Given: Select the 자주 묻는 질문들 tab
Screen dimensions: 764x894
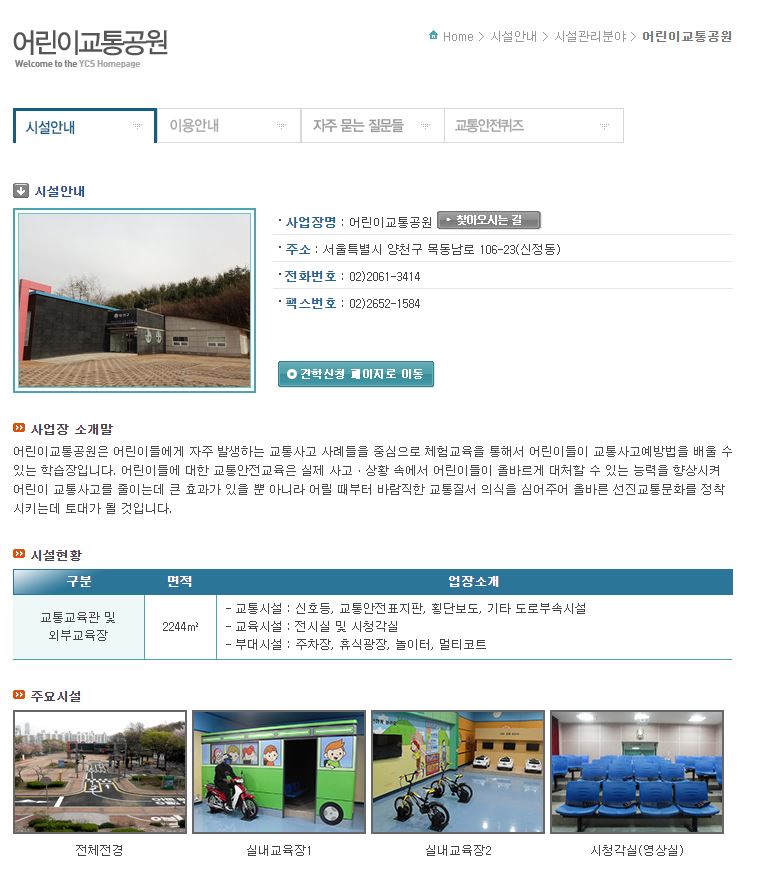Looking at the screenshot, I should 372,126.
